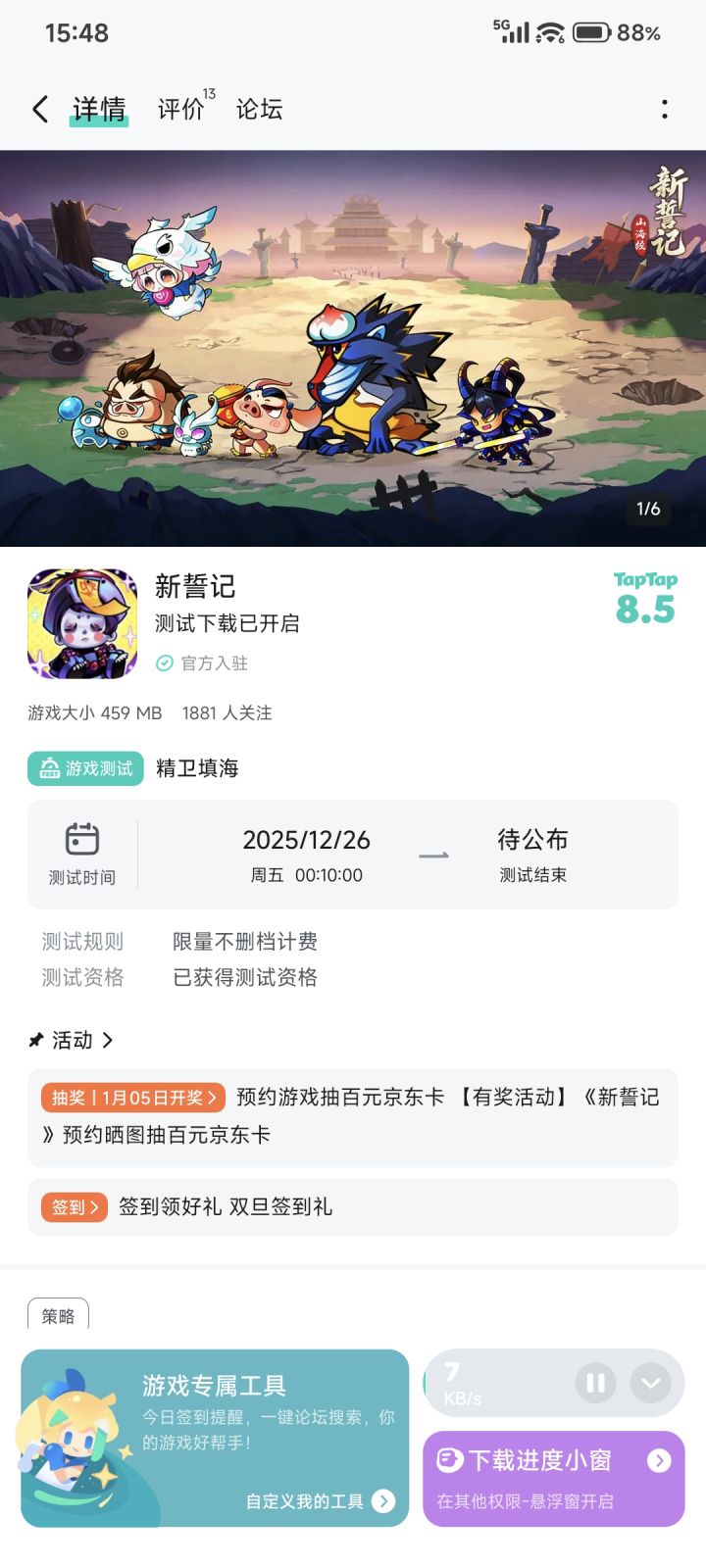The height and width of the screenshot is (1568, 706).
Task: Open the three-dot overflow menu
Action: click(x=665, y=109)
